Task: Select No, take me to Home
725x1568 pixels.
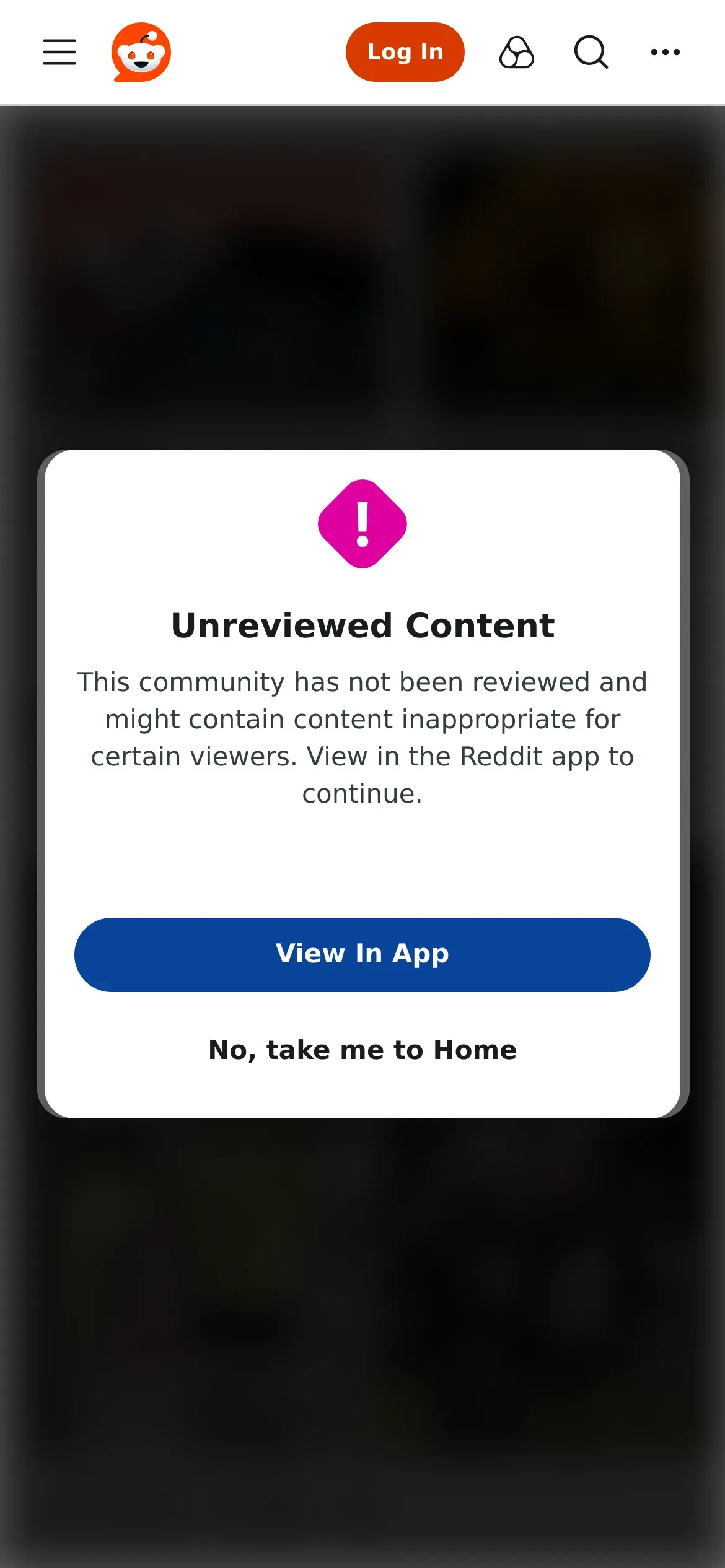Action: click(362, 1050)
